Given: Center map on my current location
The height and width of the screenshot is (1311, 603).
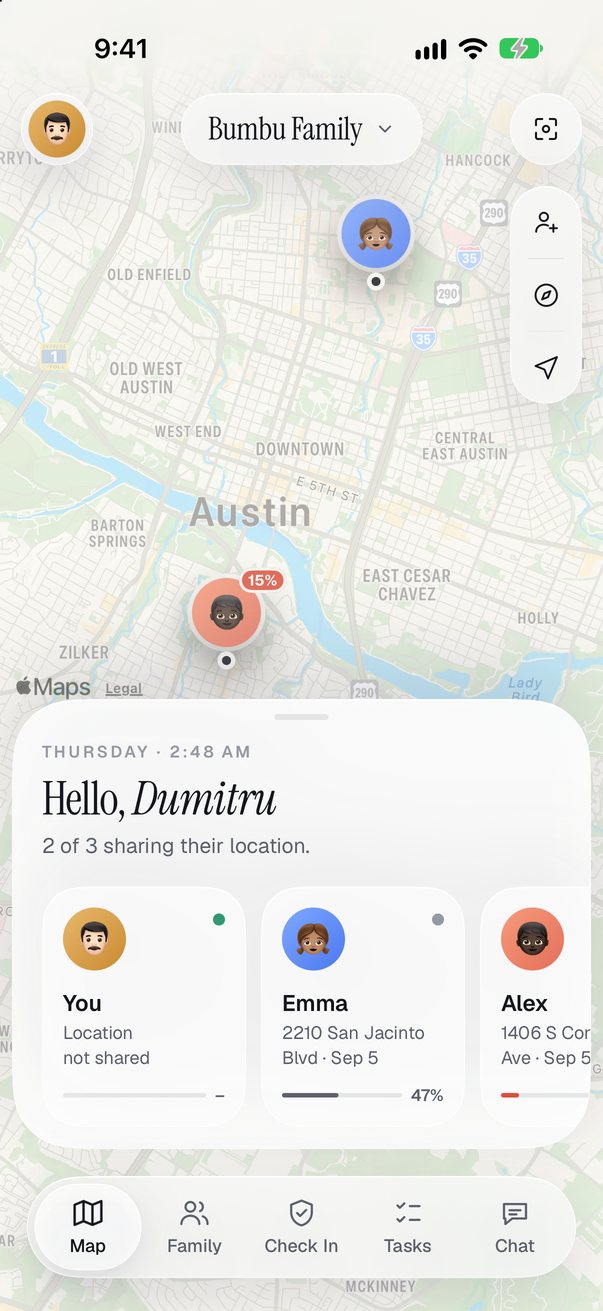Looking at the screenshot, I should click(545, 367).
